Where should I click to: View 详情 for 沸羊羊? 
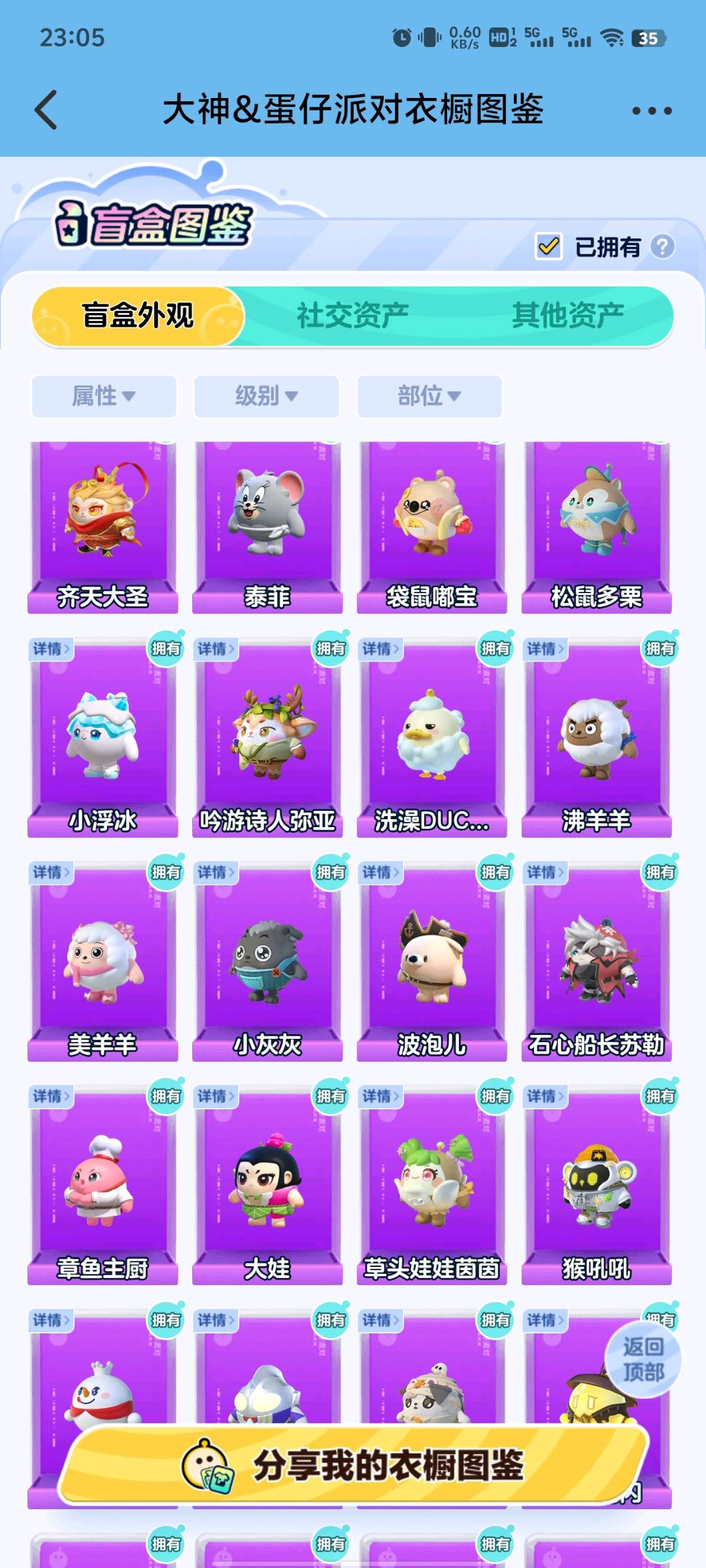(545, 649)
